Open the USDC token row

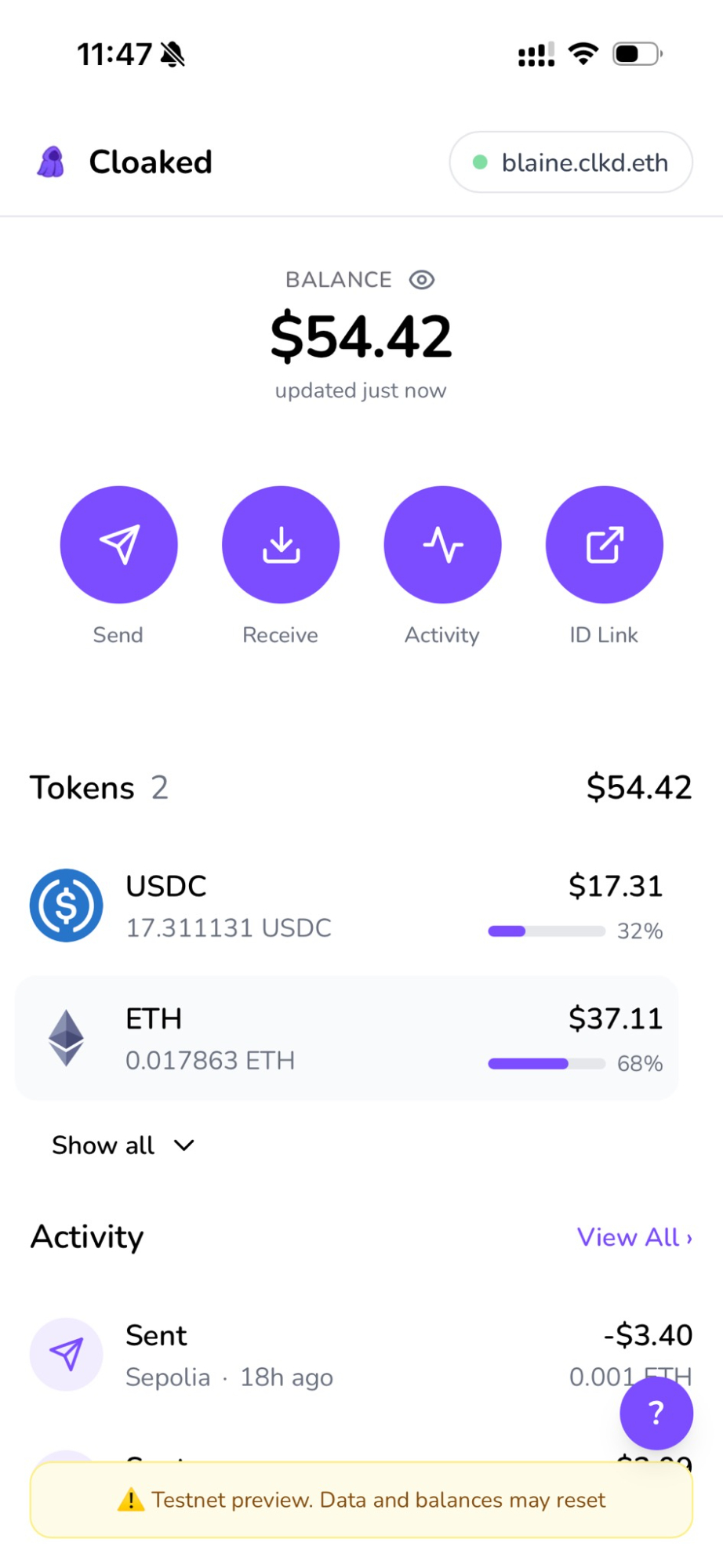click(346, 906)
